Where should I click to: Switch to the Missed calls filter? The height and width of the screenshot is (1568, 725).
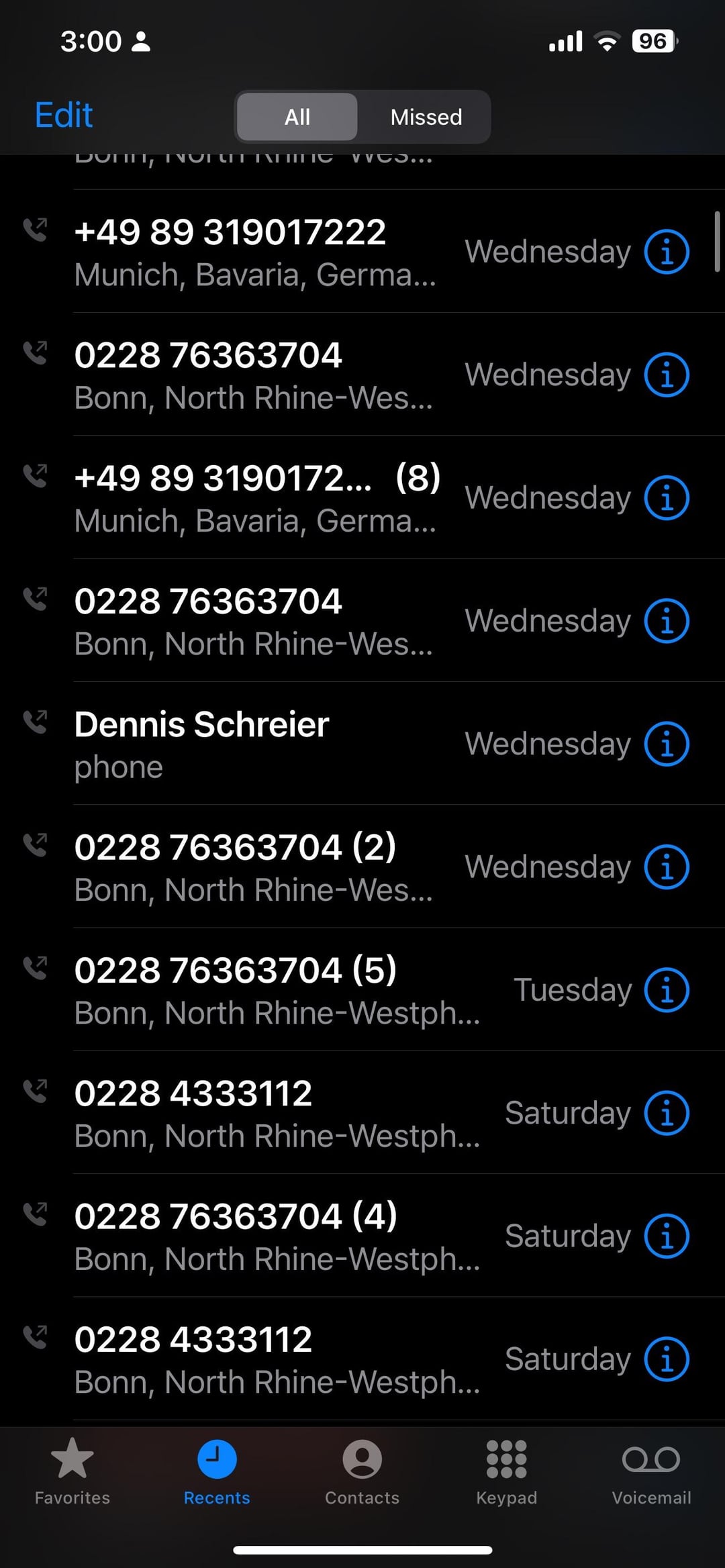[x=426, y=117]
